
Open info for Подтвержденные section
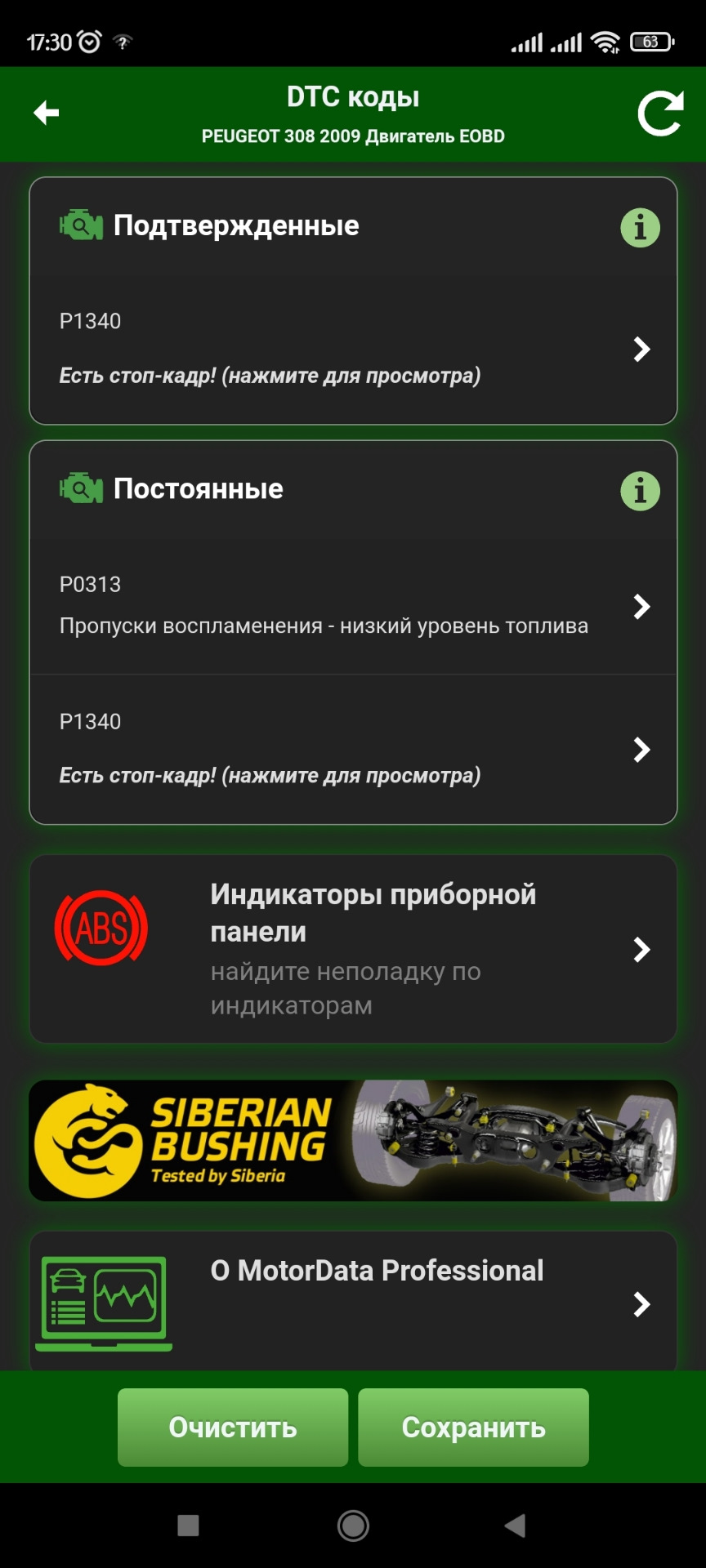[640, 228]
